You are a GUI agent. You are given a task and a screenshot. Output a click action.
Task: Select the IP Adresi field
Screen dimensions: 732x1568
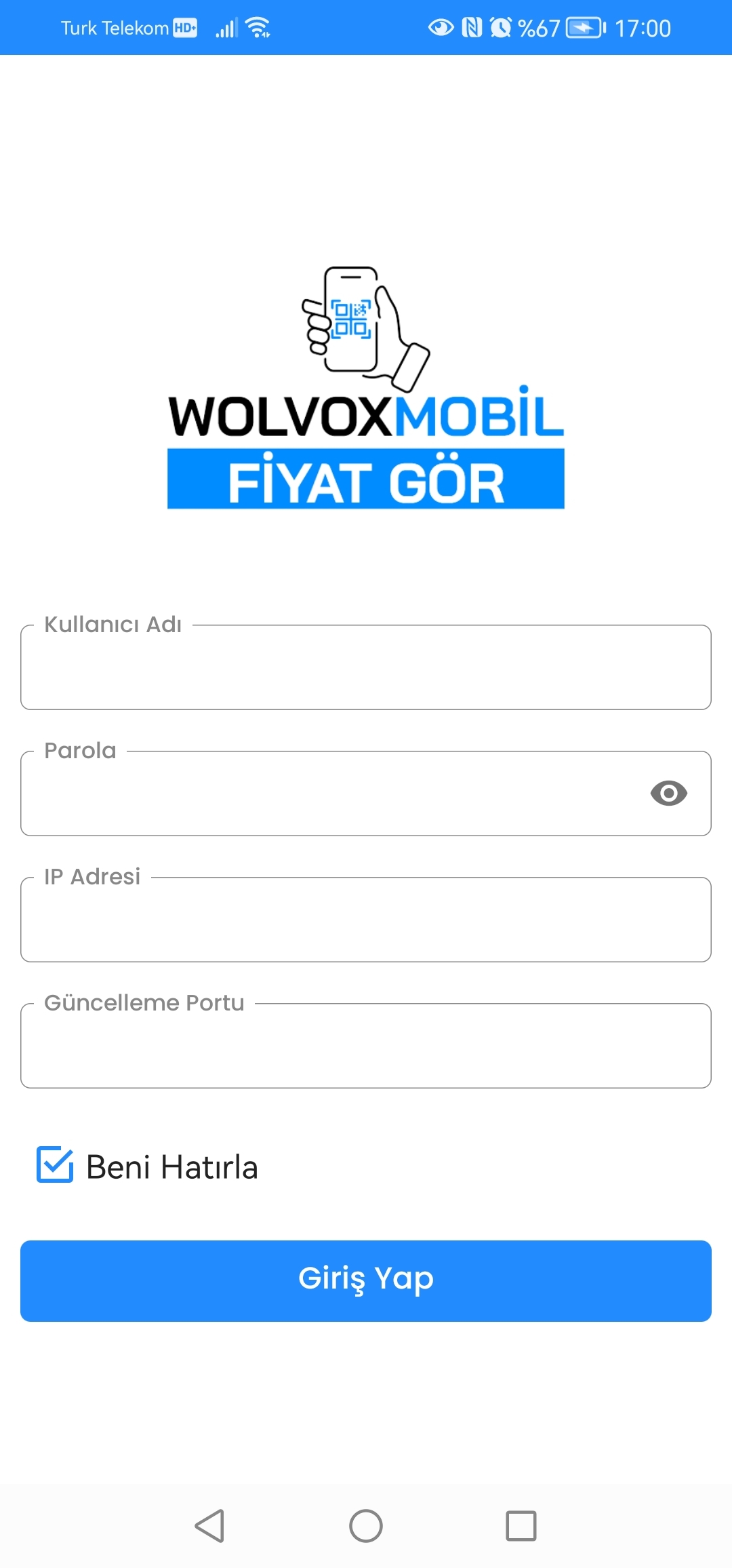[366, 920]
